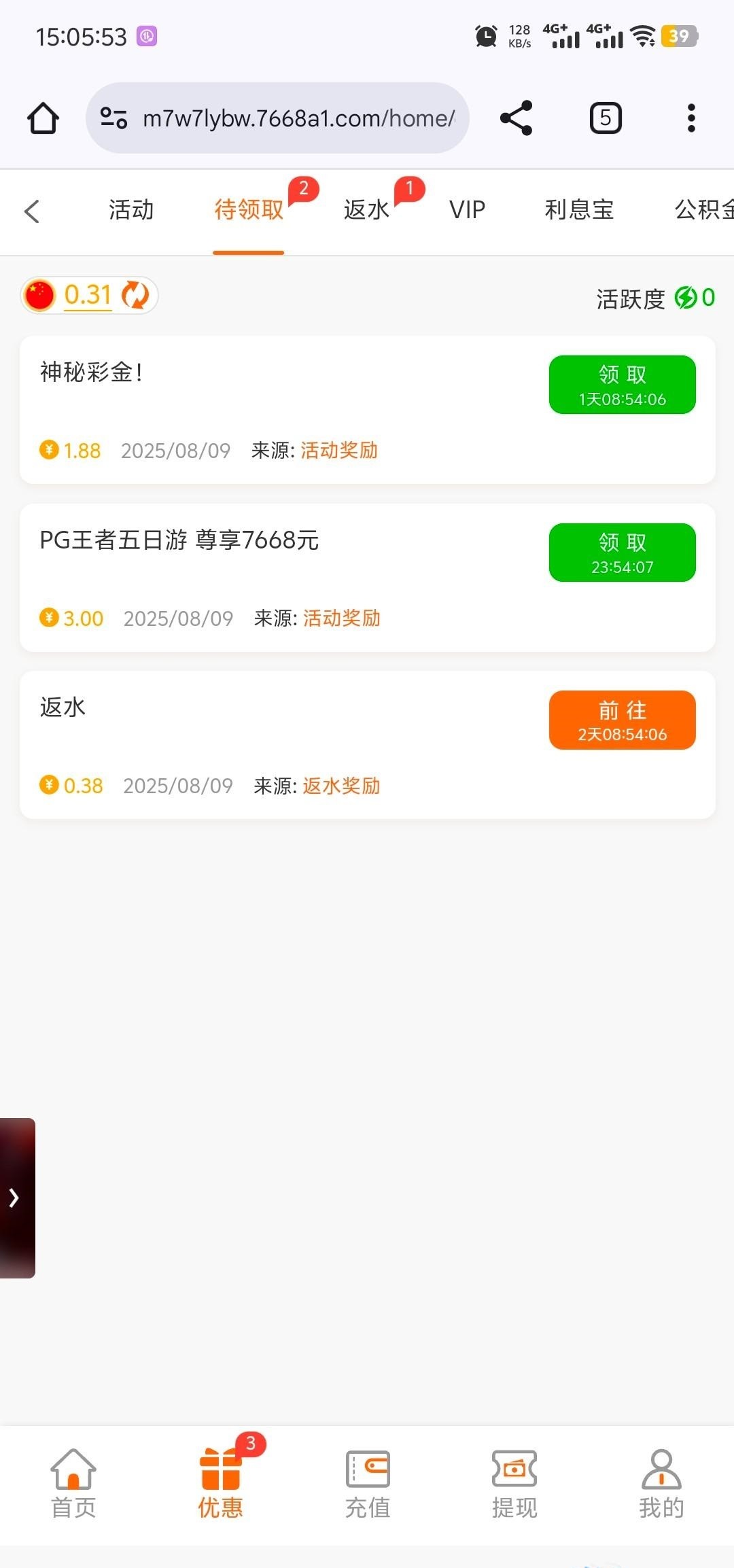Go to the 首页 tab

pos(73,1484)
